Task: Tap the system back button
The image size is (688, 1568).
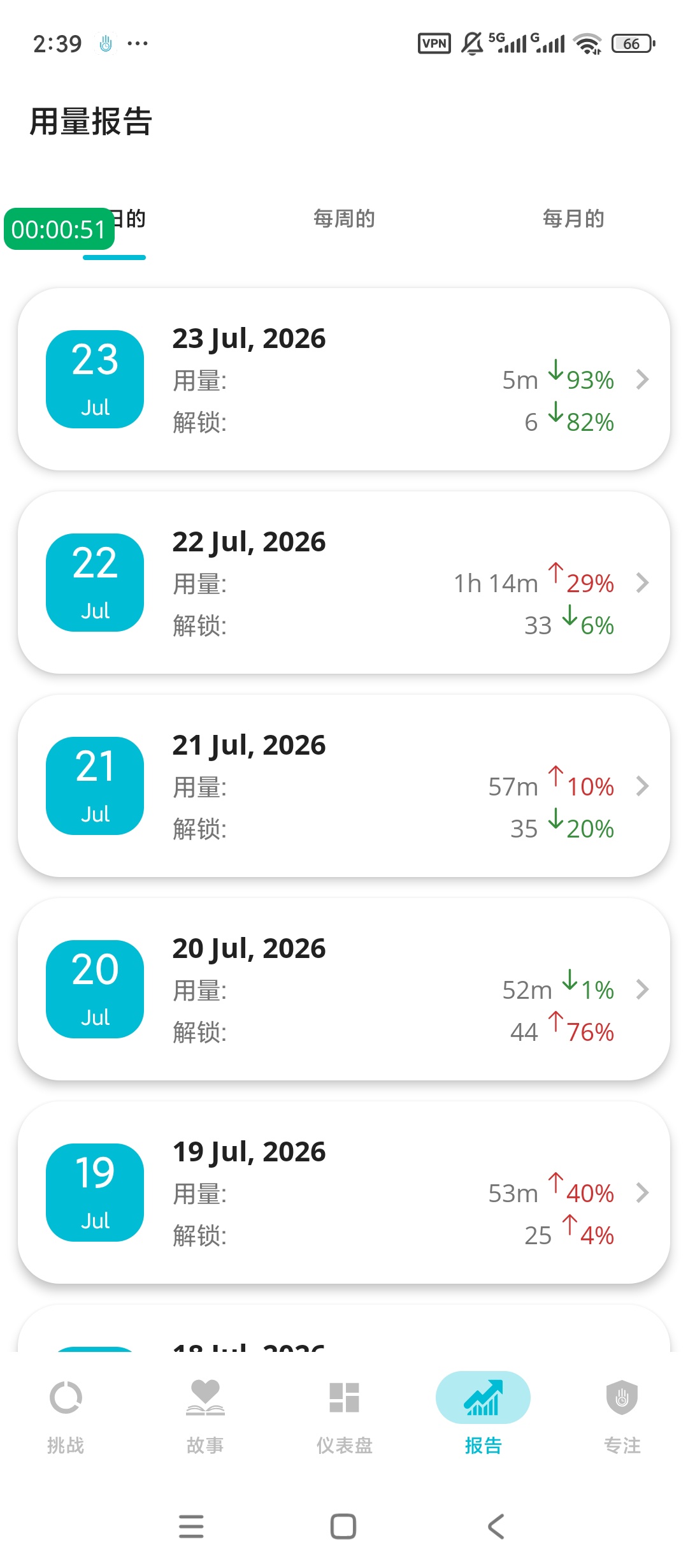Action: (x=496, y=1527)
